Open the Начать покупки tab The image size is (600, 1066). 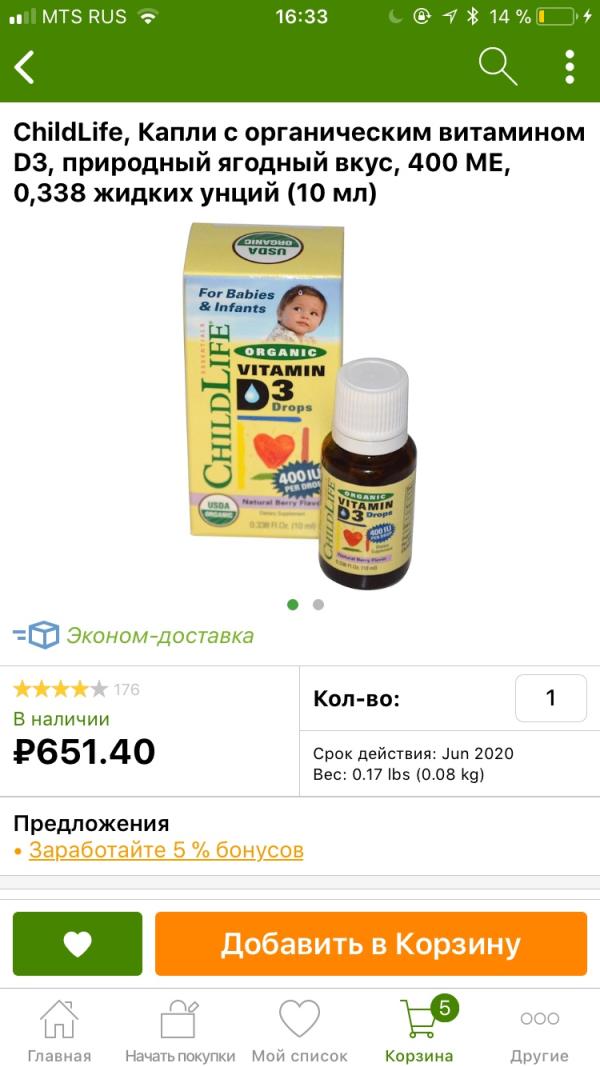coord(180,1030)
